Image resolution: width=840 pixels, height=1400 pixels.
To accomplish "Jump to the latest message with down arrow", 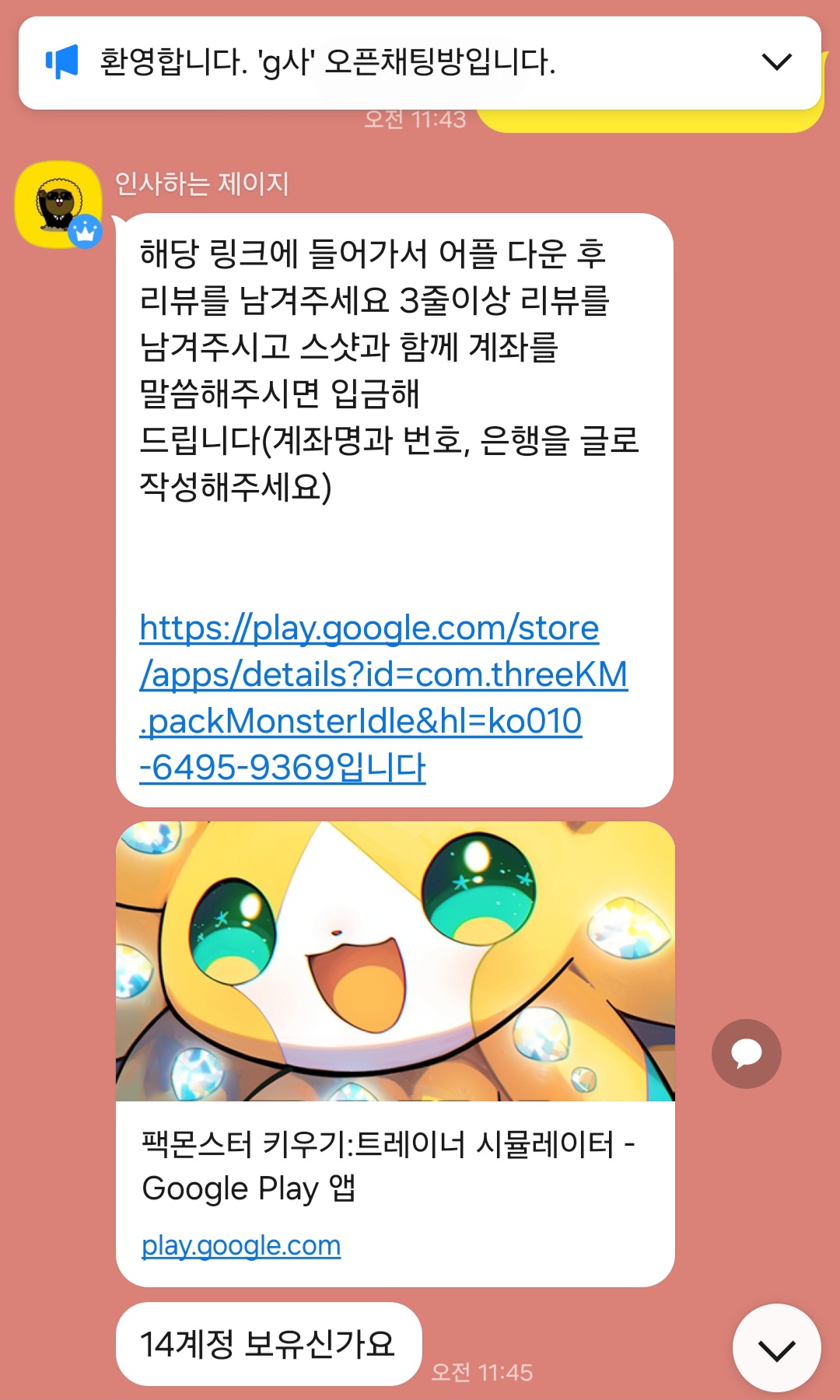I will pyautogui.click(x=776, y=1349).
